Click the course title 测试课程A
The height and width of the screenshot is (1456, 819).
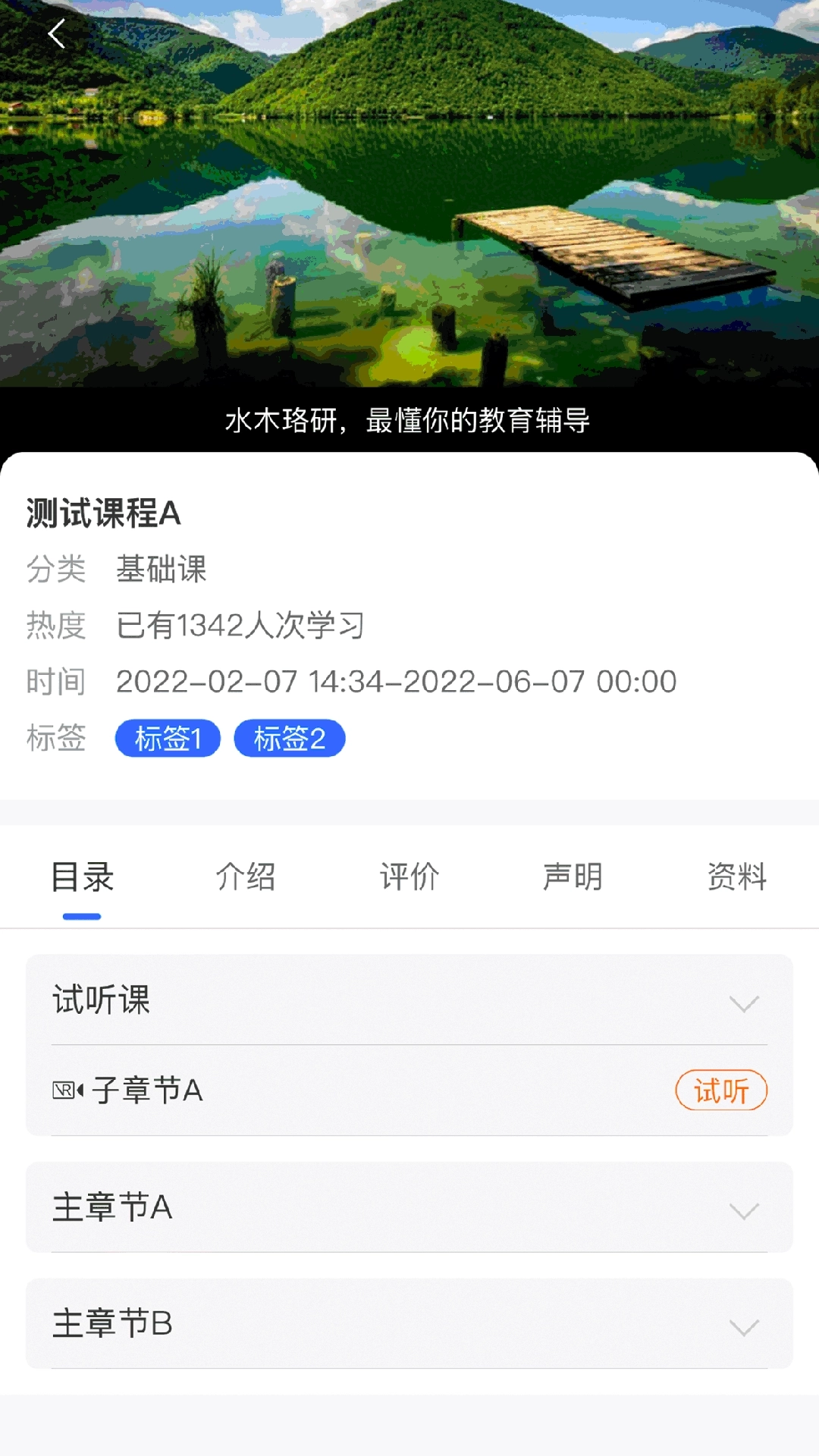[x=102, y=513]
